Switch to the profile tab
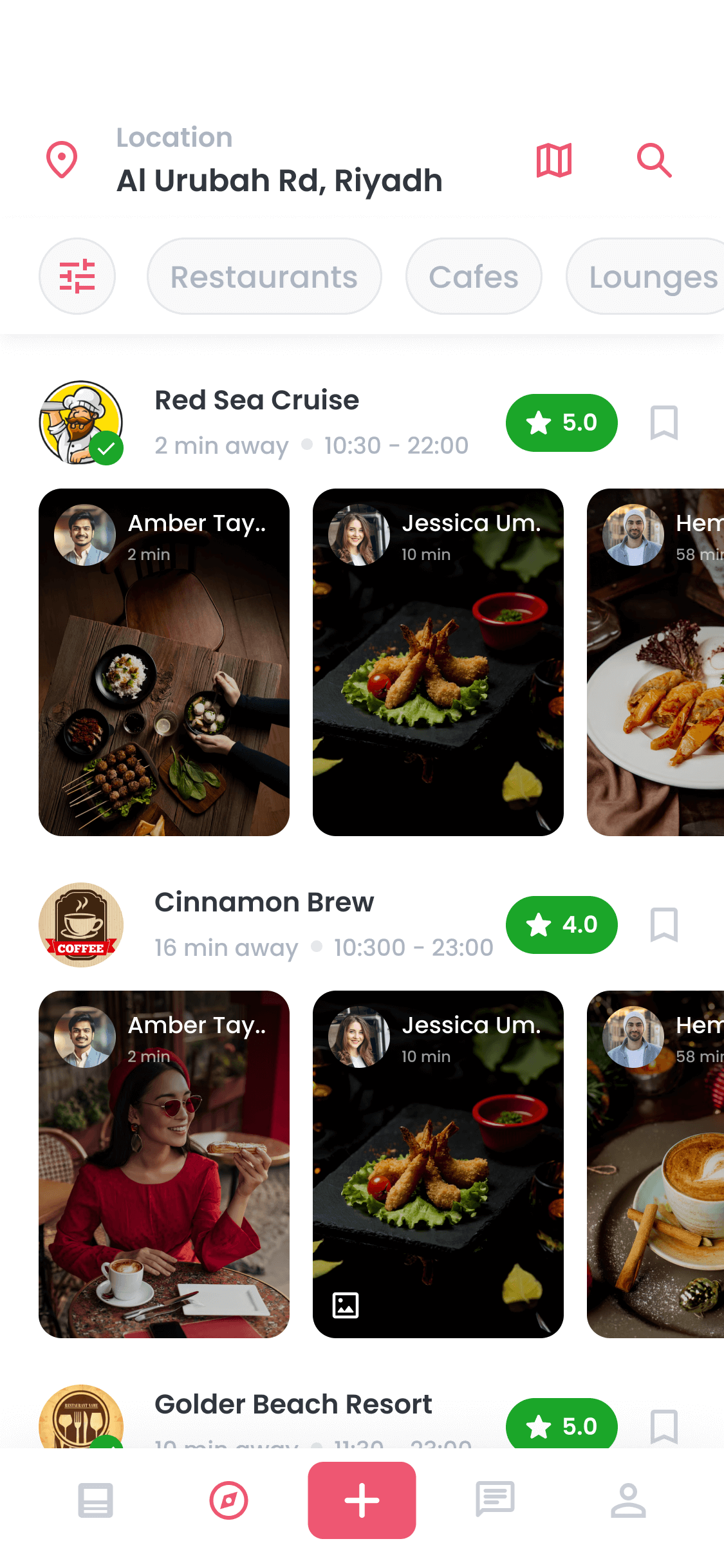This screenshot has height=1568, width=724. pos(628,1500)
